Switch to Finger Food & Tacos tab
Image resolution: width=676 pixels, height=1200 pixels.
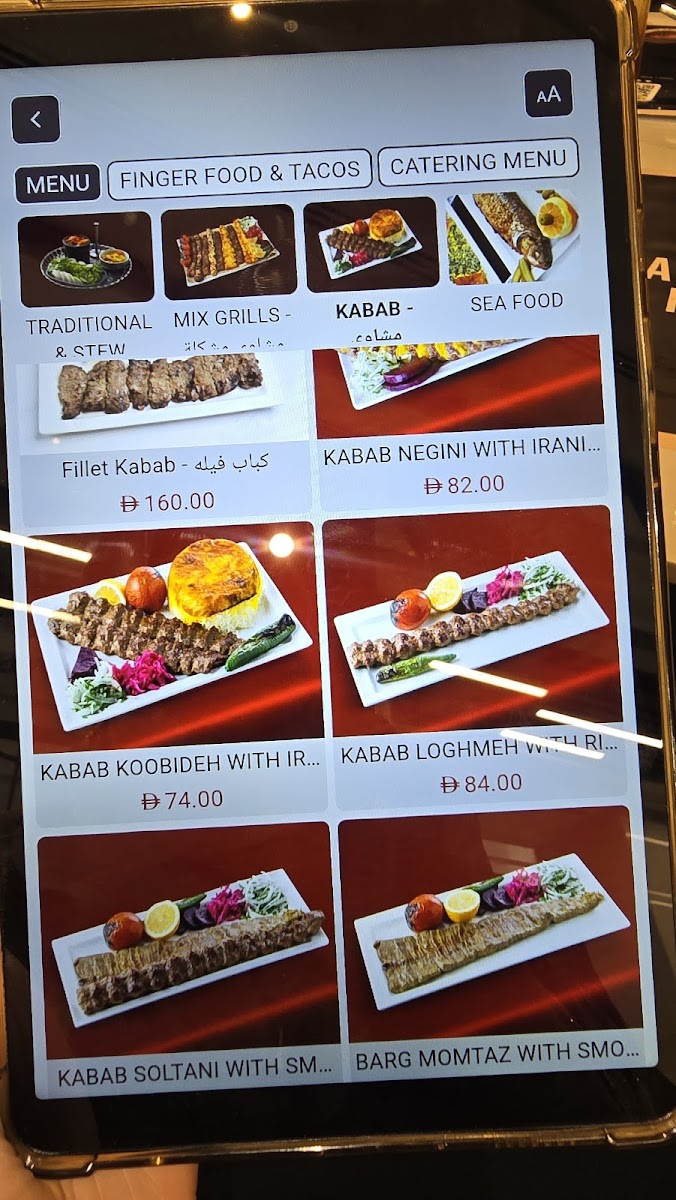[240, 174]
